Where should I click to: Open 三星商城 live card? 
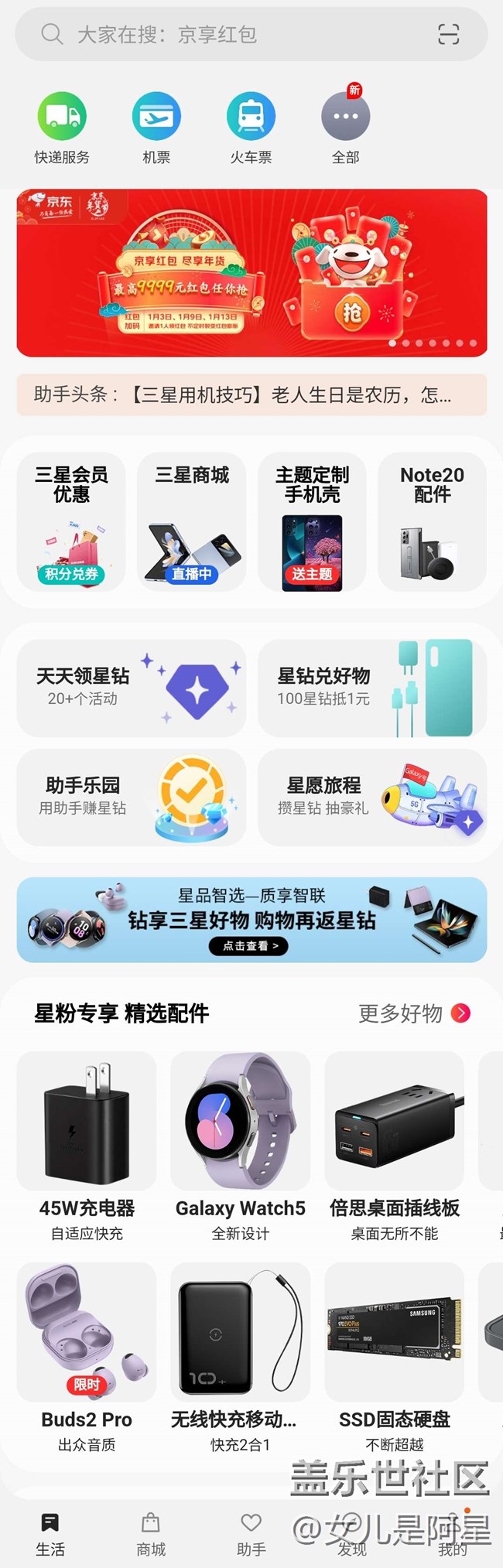[x=192, y=522]
